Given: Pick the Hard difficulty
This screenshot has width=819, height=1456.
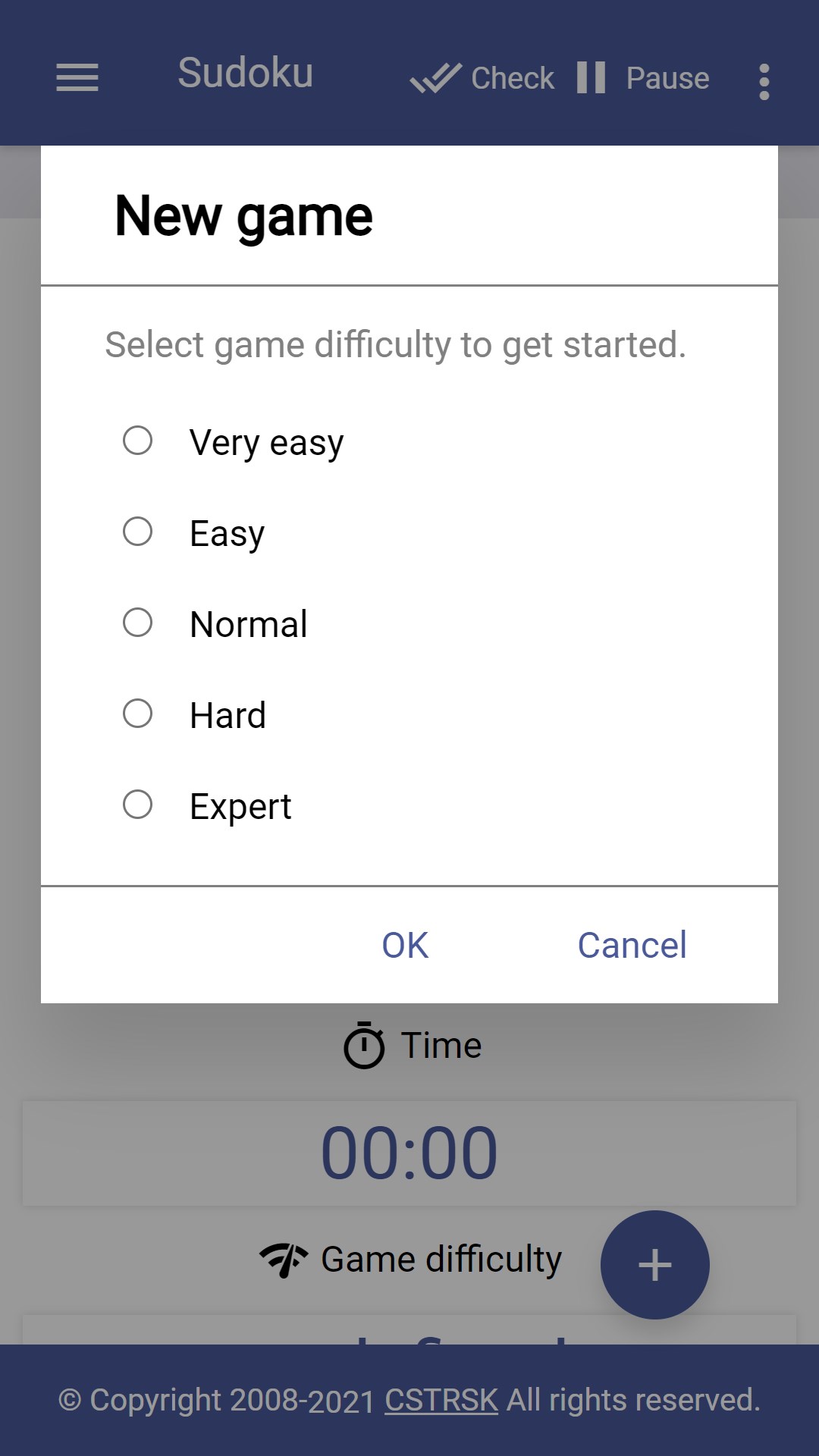Looking at the screenshot, I should click(x=138, y=714).
